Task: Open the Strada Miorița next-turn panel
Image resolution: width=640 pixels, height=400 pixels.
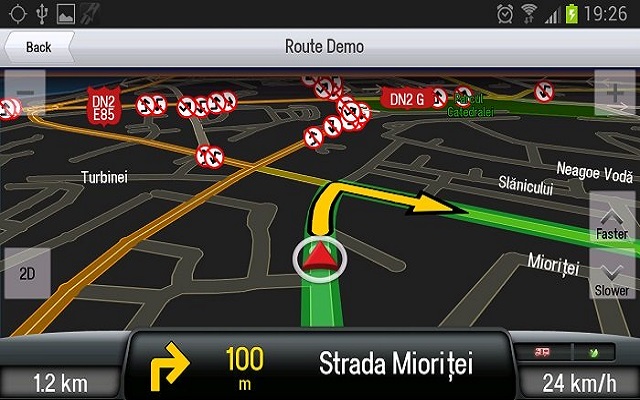Action: (x=320, y=364)
